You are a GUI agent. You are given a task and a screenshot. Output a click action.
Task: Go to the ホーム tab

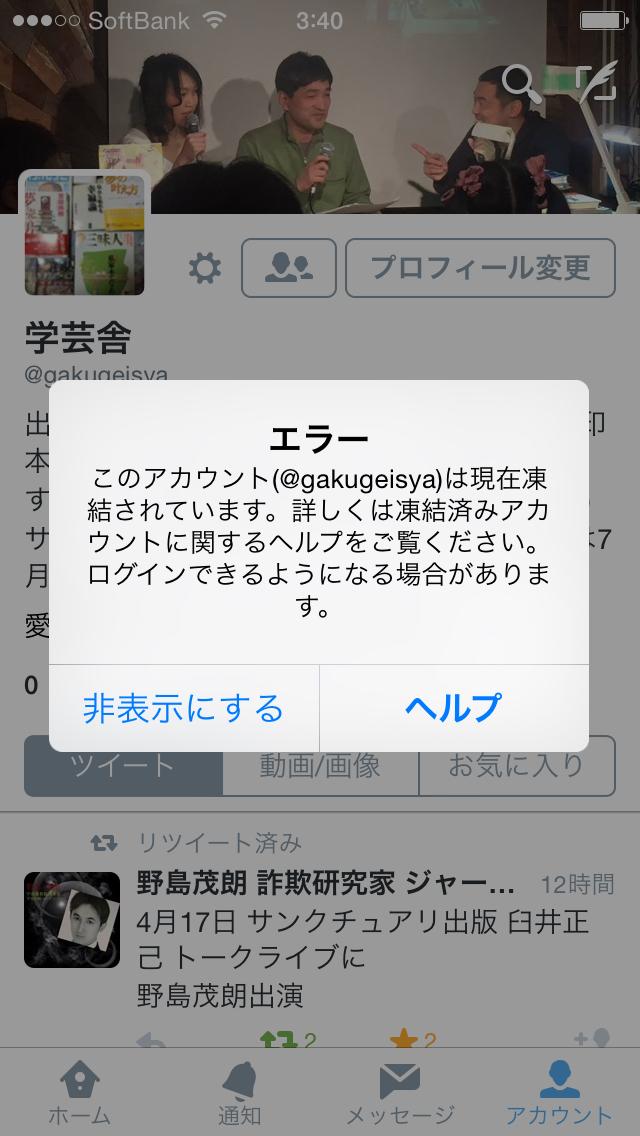pyautogui.click(x=80, y=1092)
